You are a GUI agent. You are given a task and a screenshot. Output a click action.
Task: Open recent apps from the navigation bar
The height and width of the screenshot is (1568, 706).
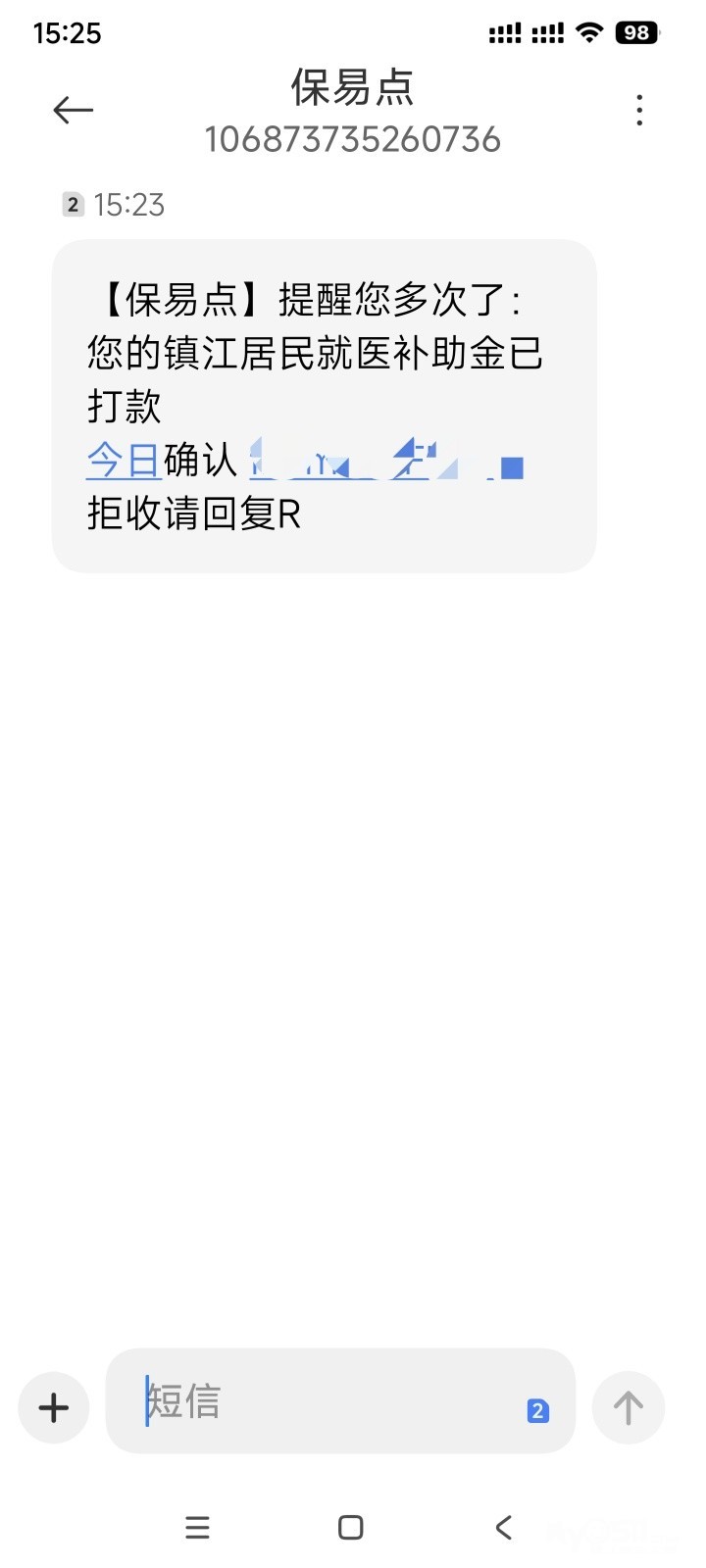[197, 1527]
